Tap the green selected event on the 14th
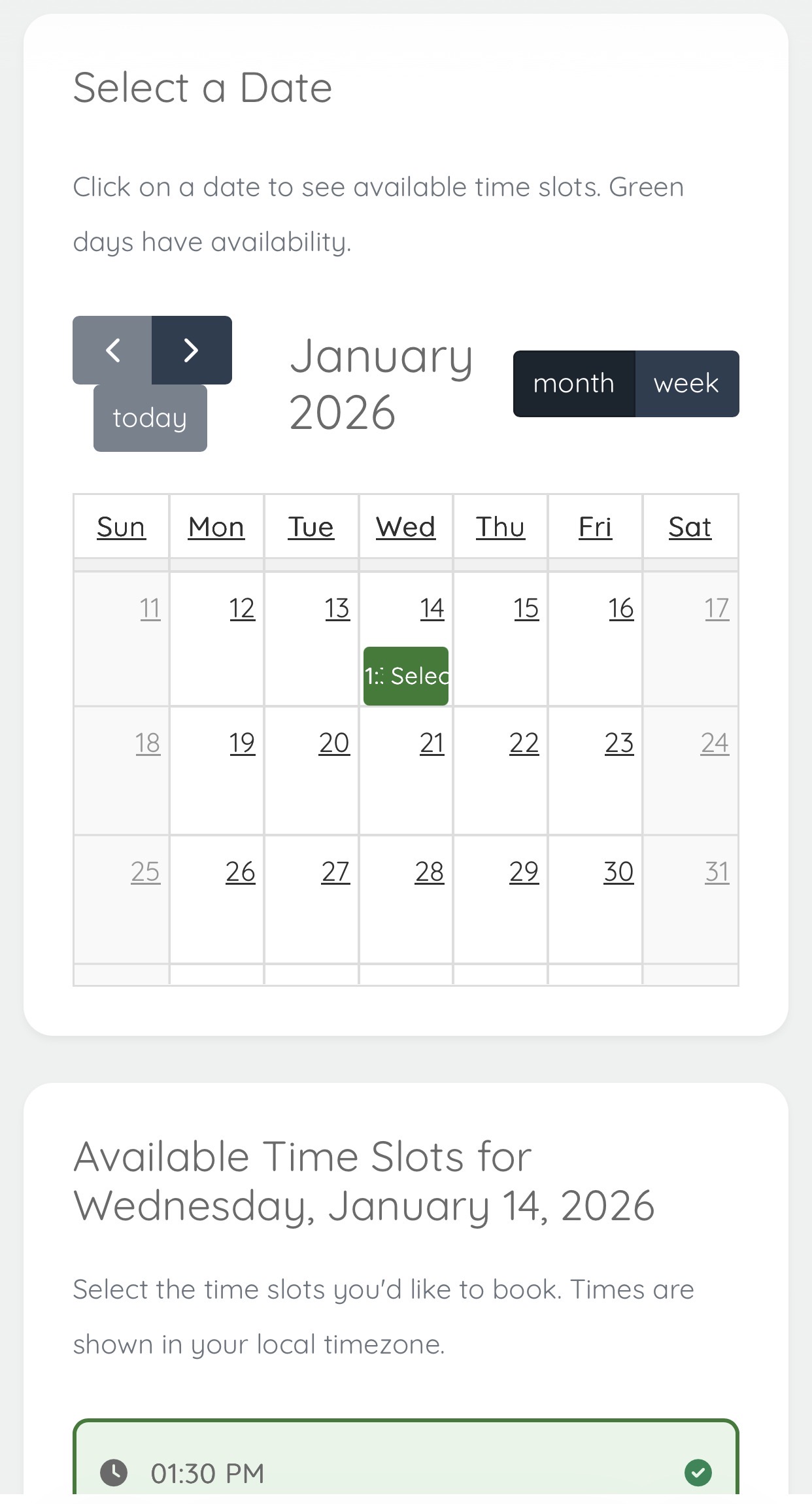 [x=406, y=676]
